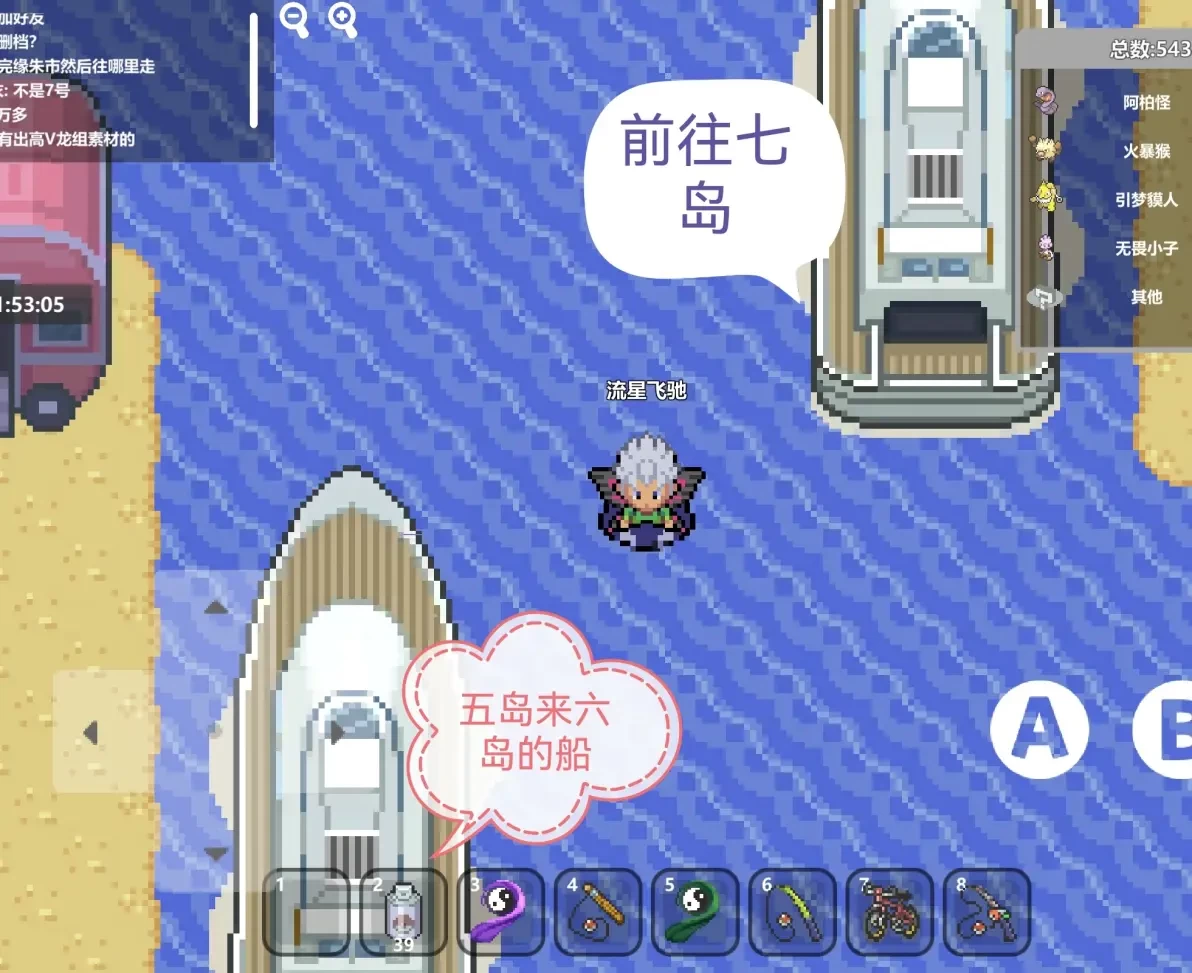Select 无畏小子 in the side list
The width and height of the screenshot is (1192, 973).
(1146, 248)
